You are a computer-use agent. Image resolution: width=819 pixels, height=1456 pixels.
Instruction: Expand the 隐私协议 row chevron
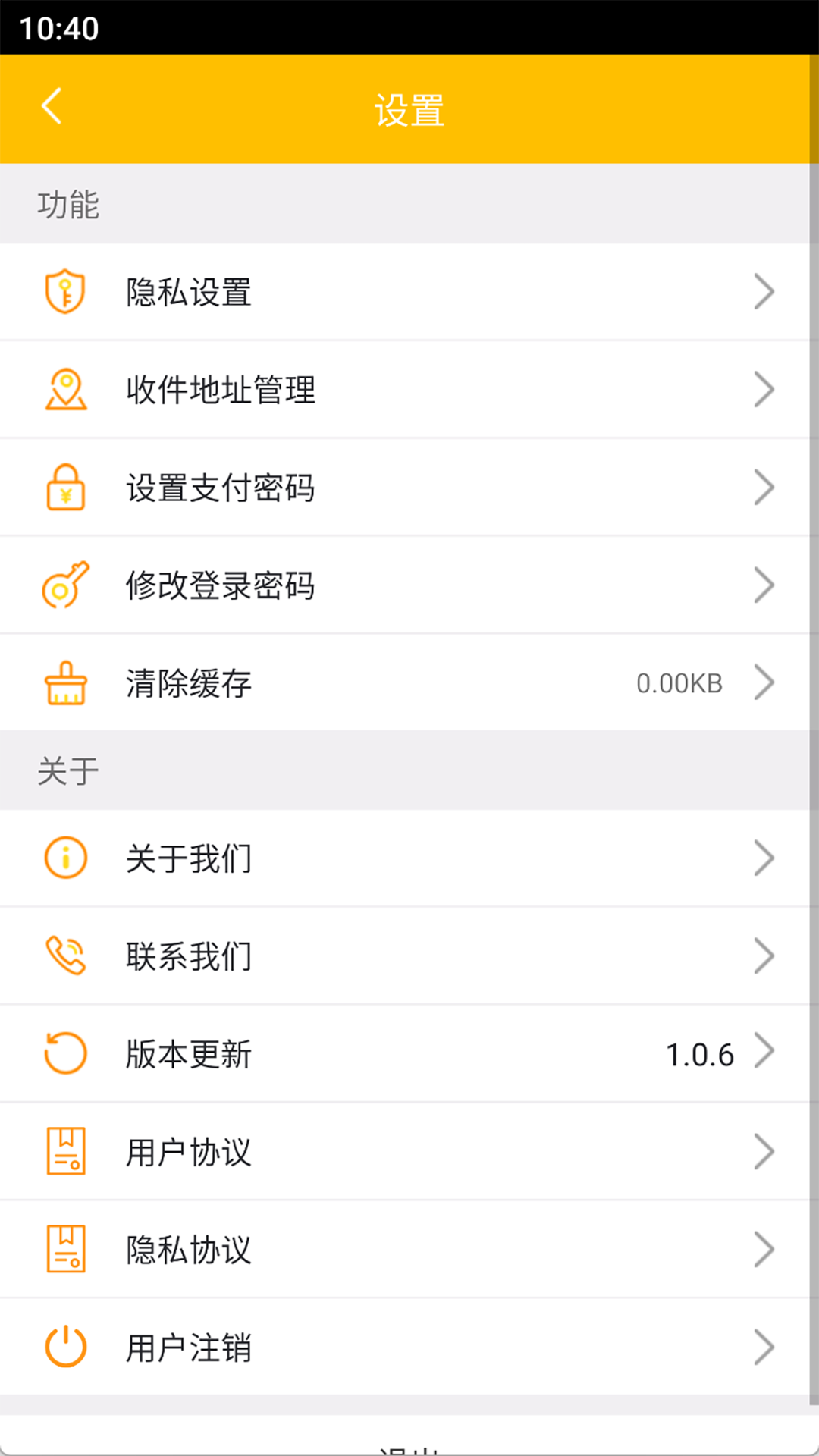tap(764, 1248)
